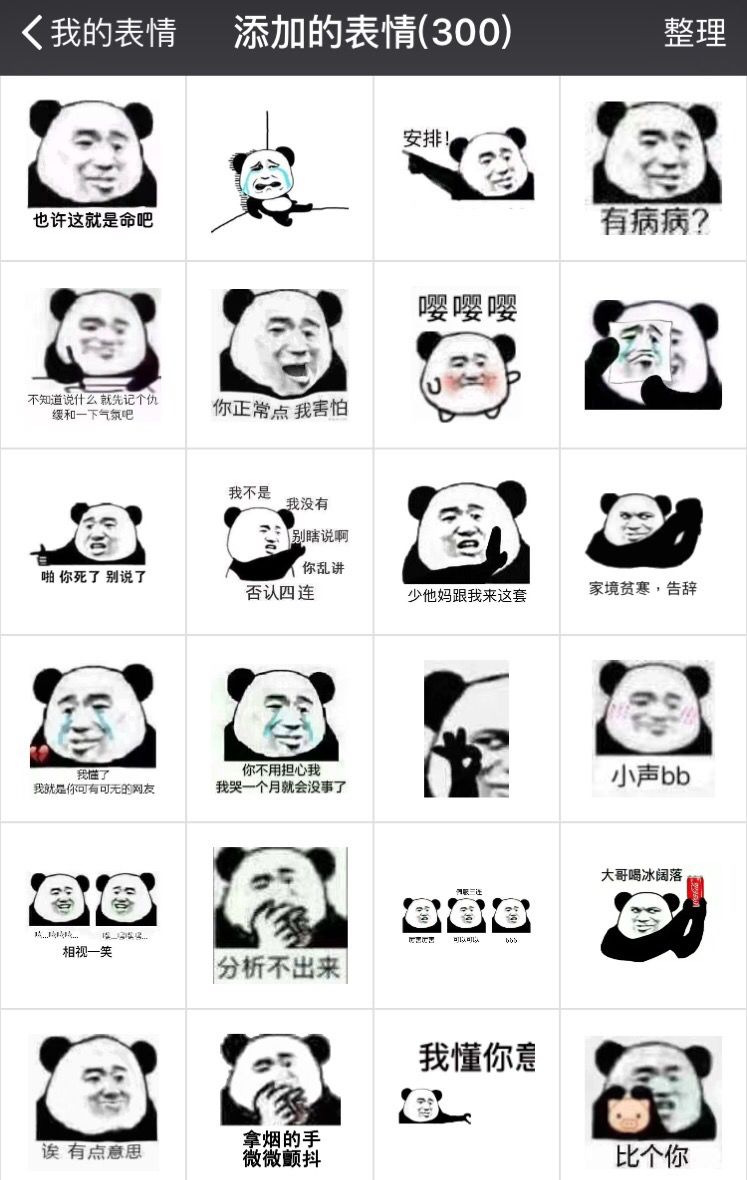Open the 小声bb sticker
Screen dimensions: 747x1180
(654, 728)
